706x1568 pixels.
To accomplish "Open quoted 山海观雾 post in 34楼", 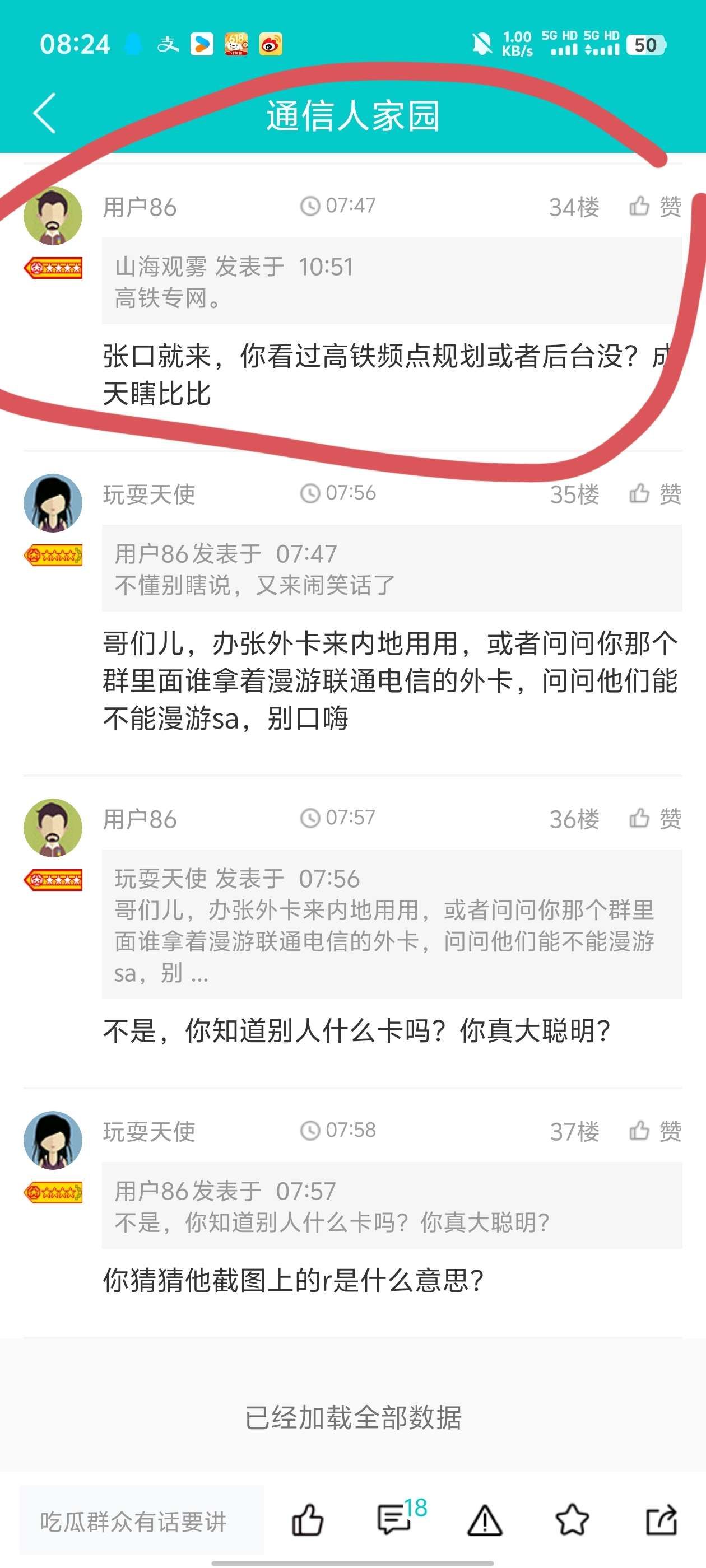I will click(391, 281).
